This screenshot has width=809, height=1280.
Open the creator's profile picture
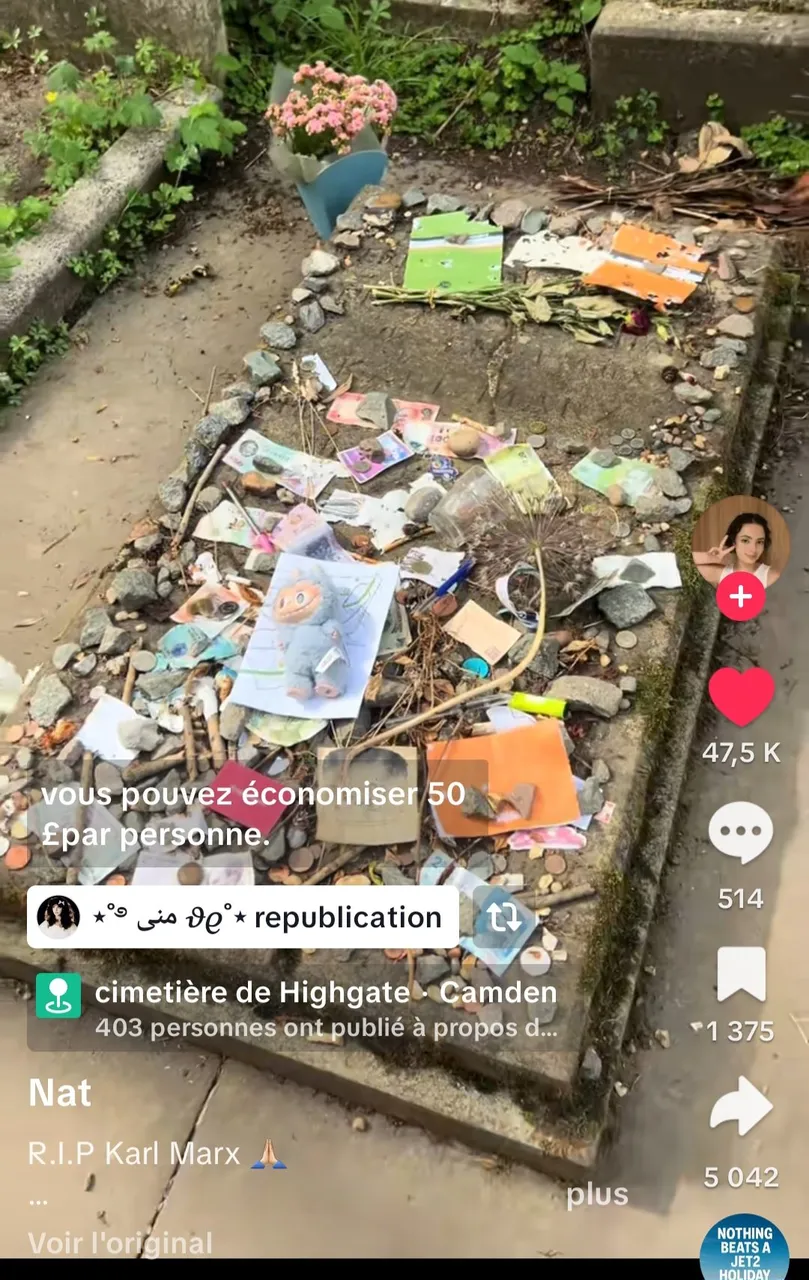tap(740, 541)
